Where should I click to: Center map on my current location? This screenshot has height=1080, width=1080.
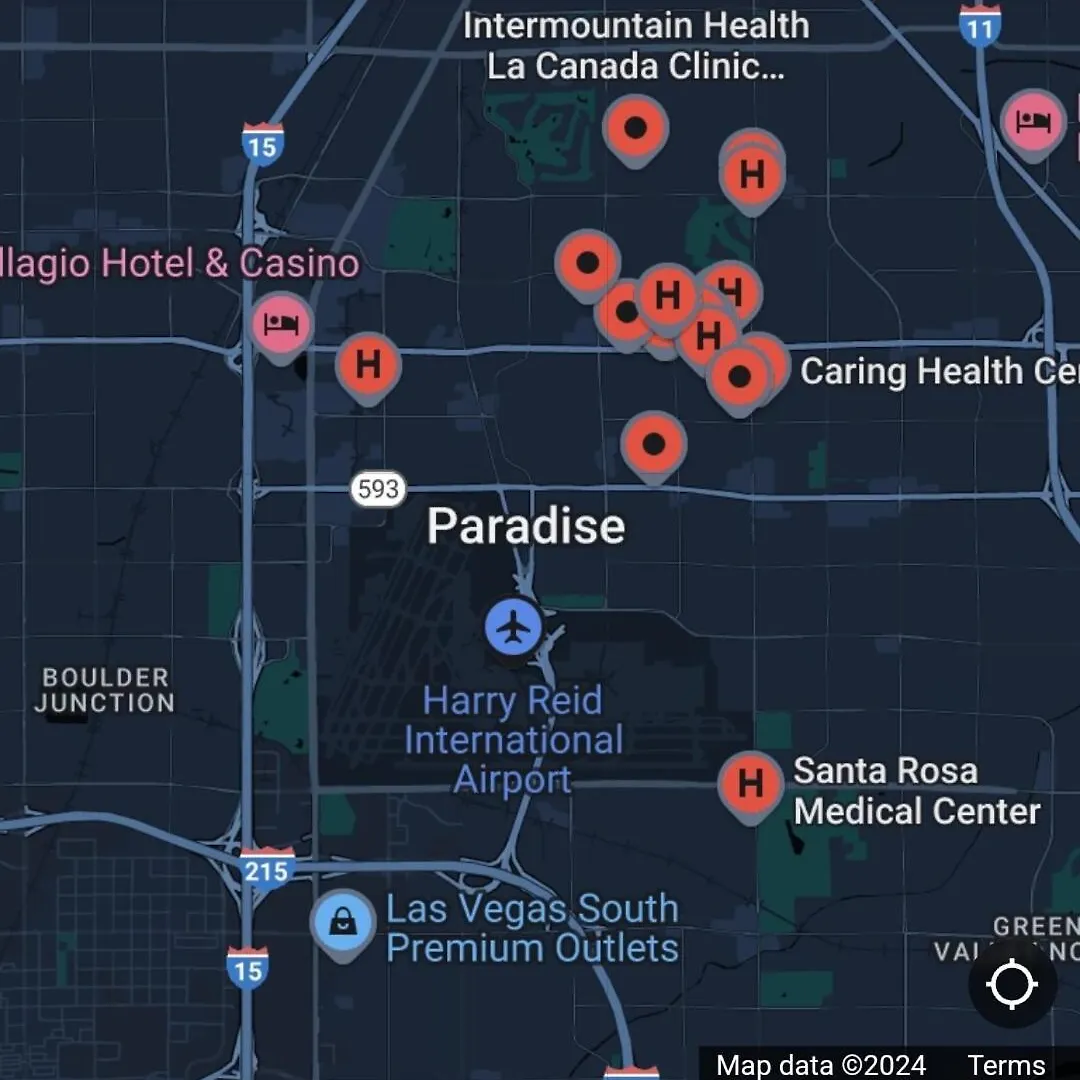pos(1012,984)
